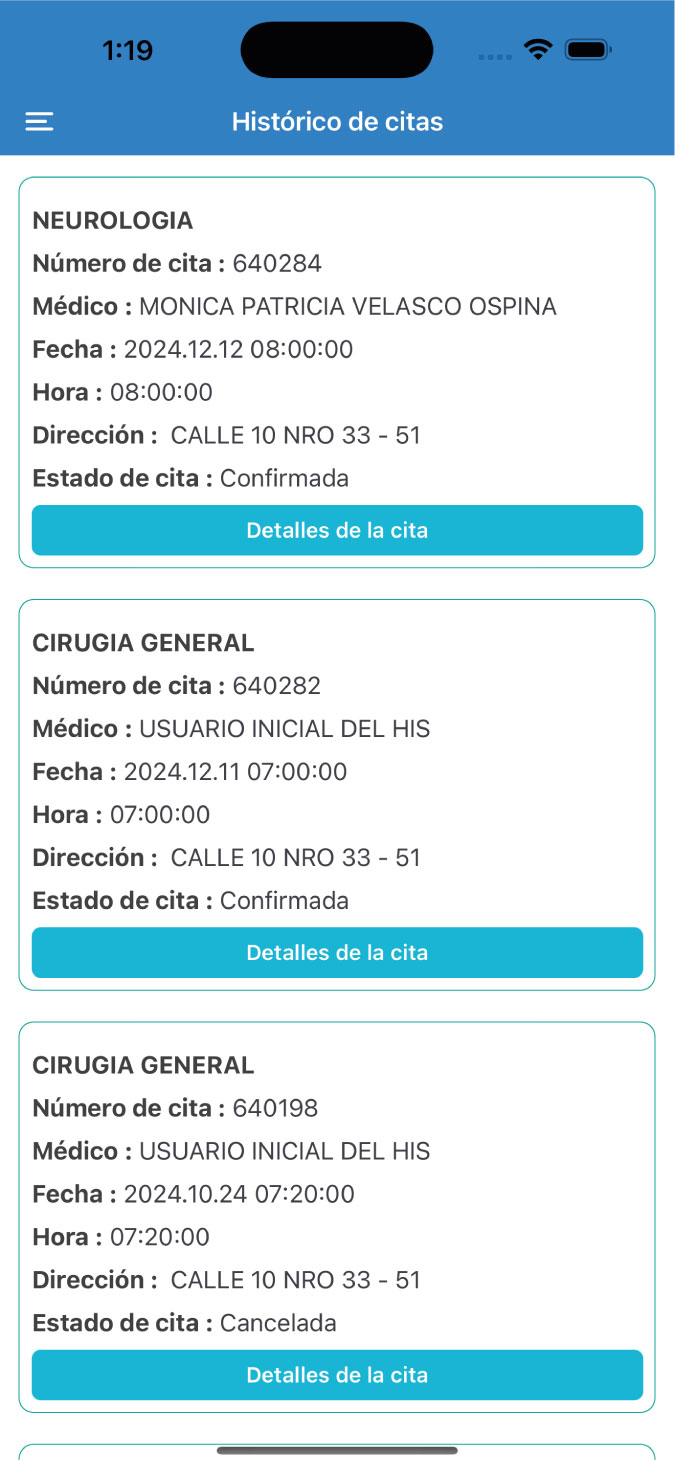
Task: Open the hamburger drawer menu
Action: [39, 122]
